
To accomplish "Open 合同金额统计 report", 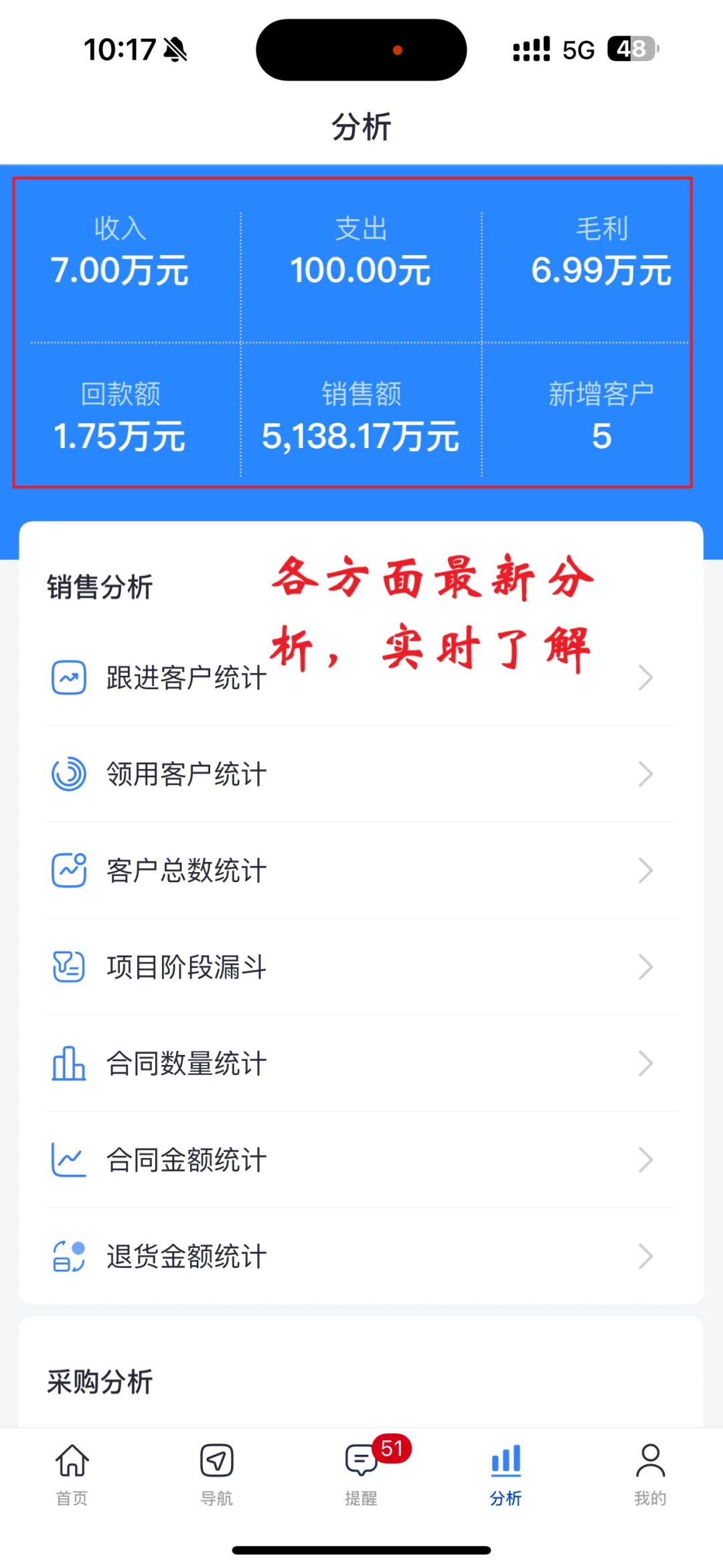I will tap(361, 1160).
